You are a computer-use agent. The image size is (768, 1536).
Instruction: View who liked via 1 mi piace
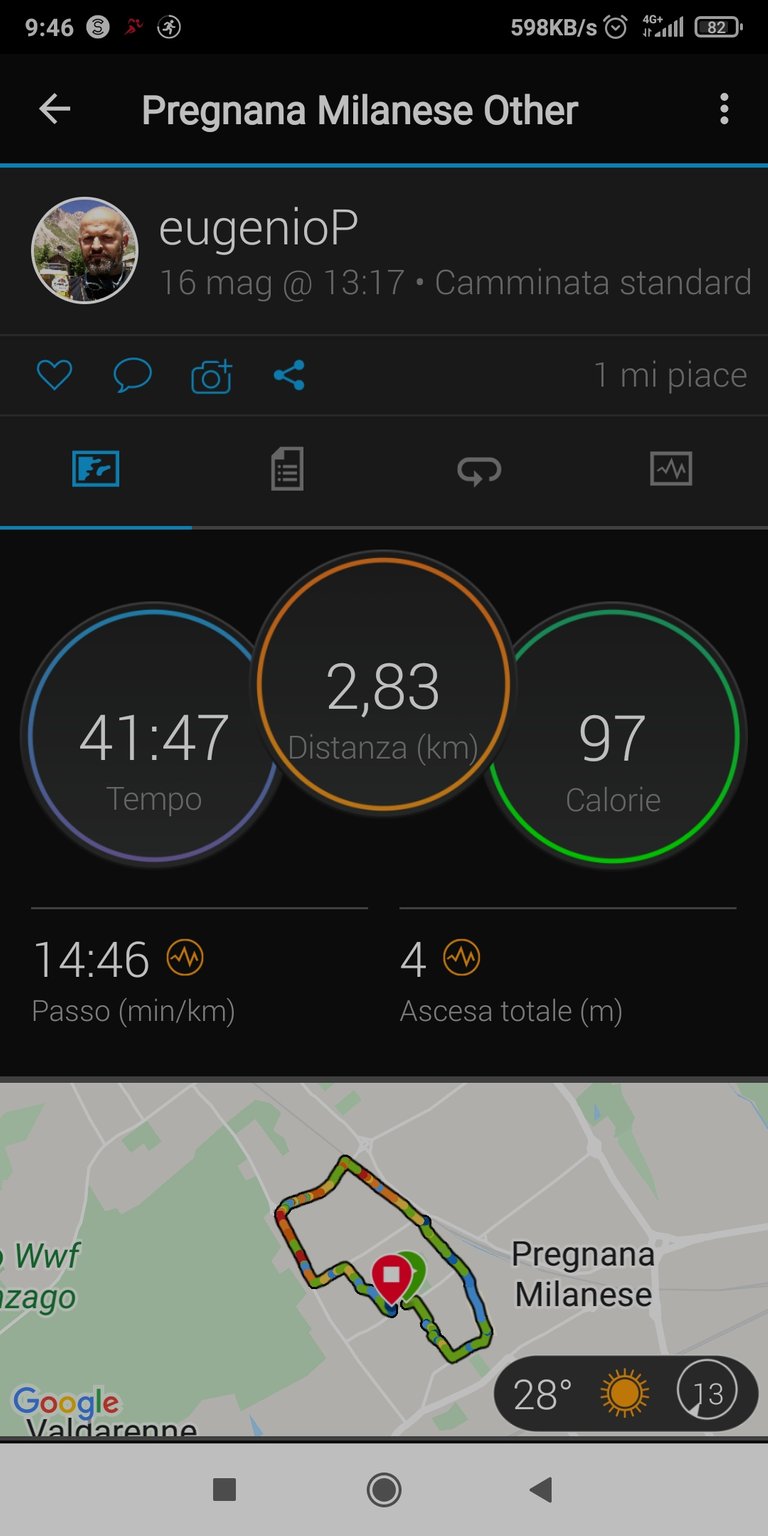(x=670, y=376)
